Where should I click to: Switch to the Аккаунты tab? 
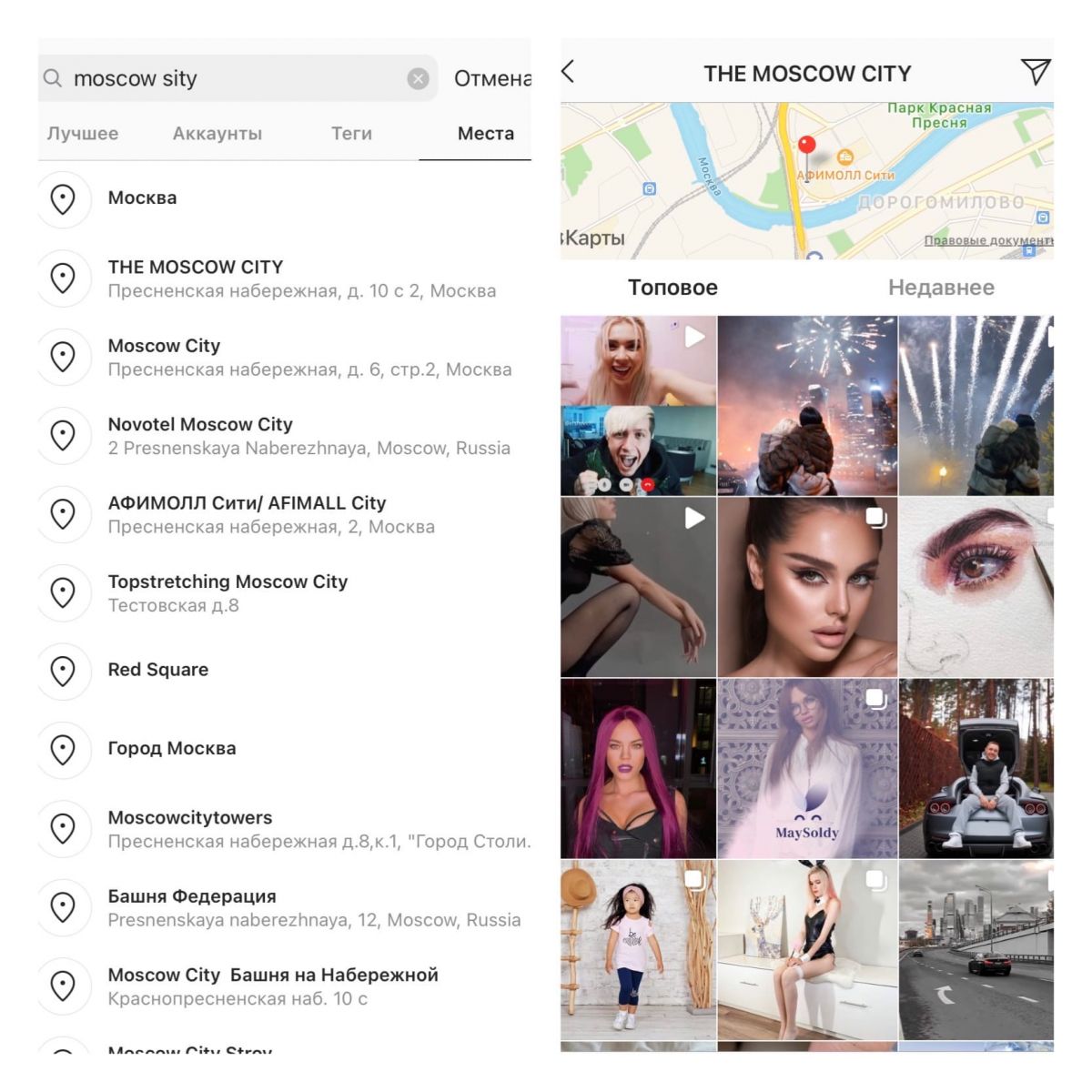point(217,134)
